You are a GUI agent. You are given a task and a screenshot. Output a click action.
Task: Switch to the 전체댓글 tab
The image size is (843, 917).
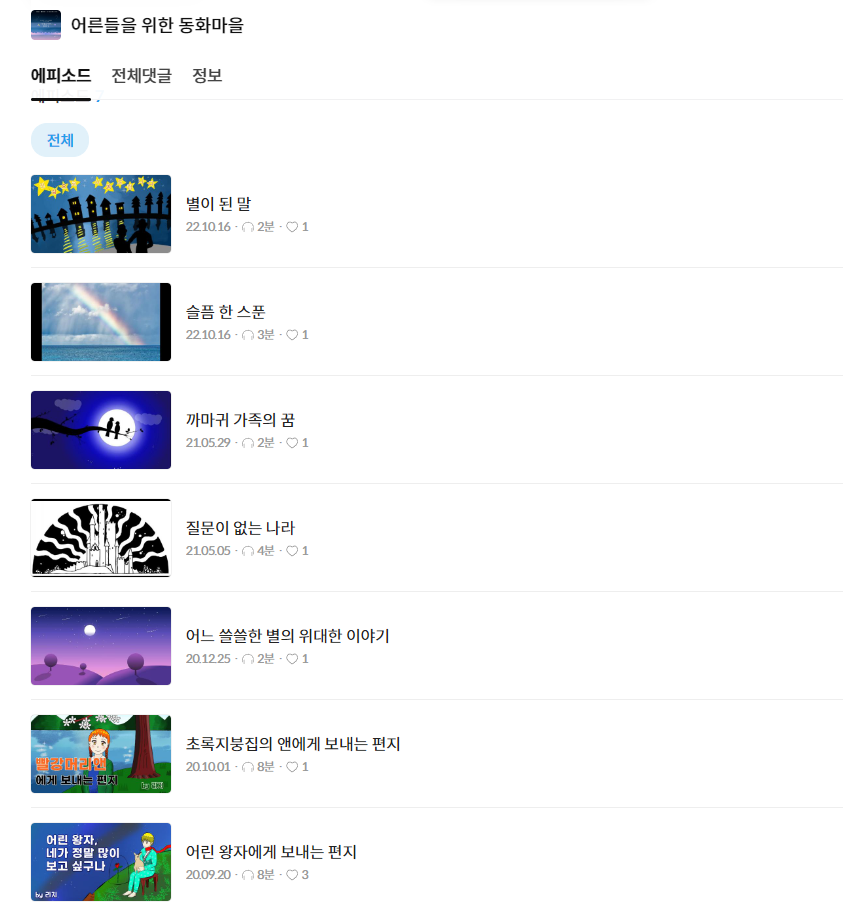click(x=138, y=75)
